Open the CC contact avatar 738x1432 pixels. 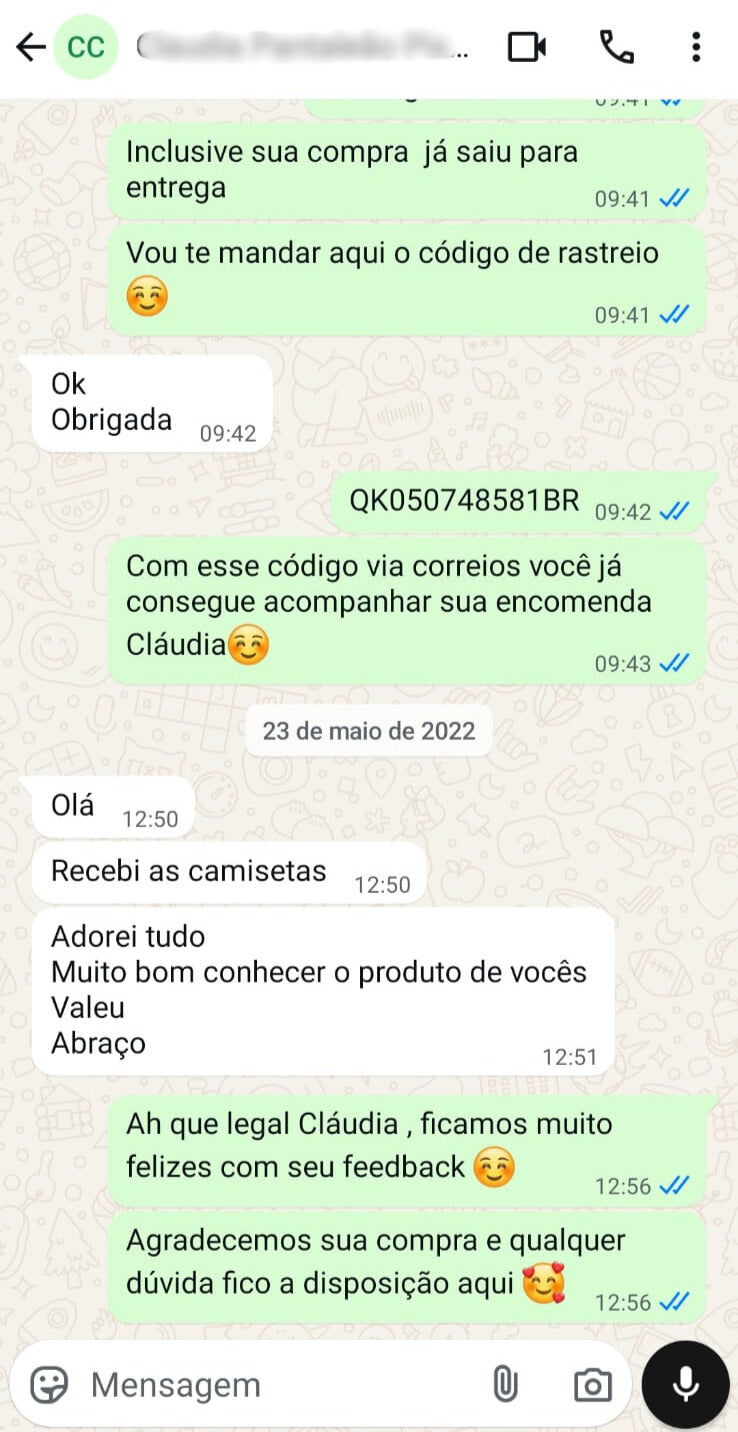(x=85, y=47)
